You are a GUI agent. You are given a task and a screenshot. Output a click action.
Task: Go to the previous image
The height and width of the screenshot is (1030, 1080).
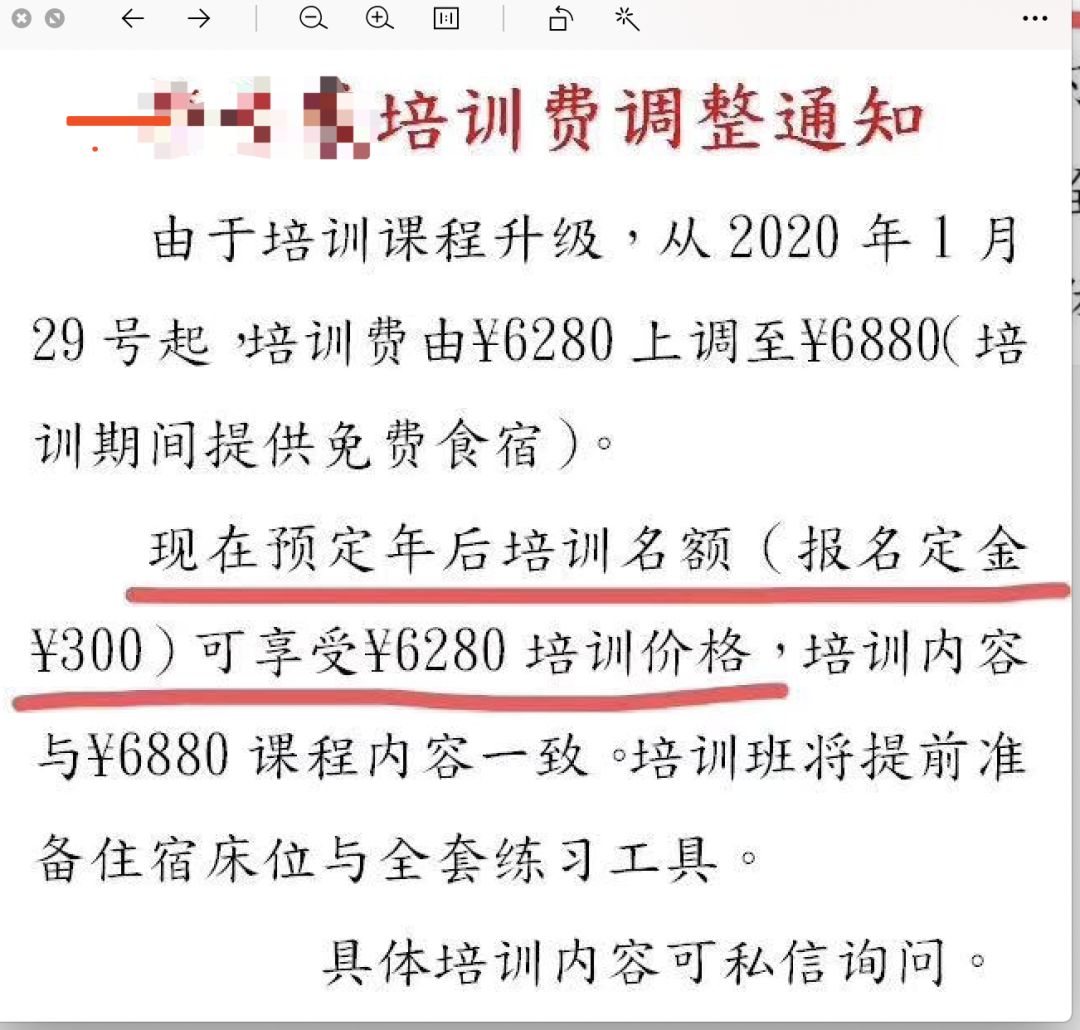pos(133,19)
